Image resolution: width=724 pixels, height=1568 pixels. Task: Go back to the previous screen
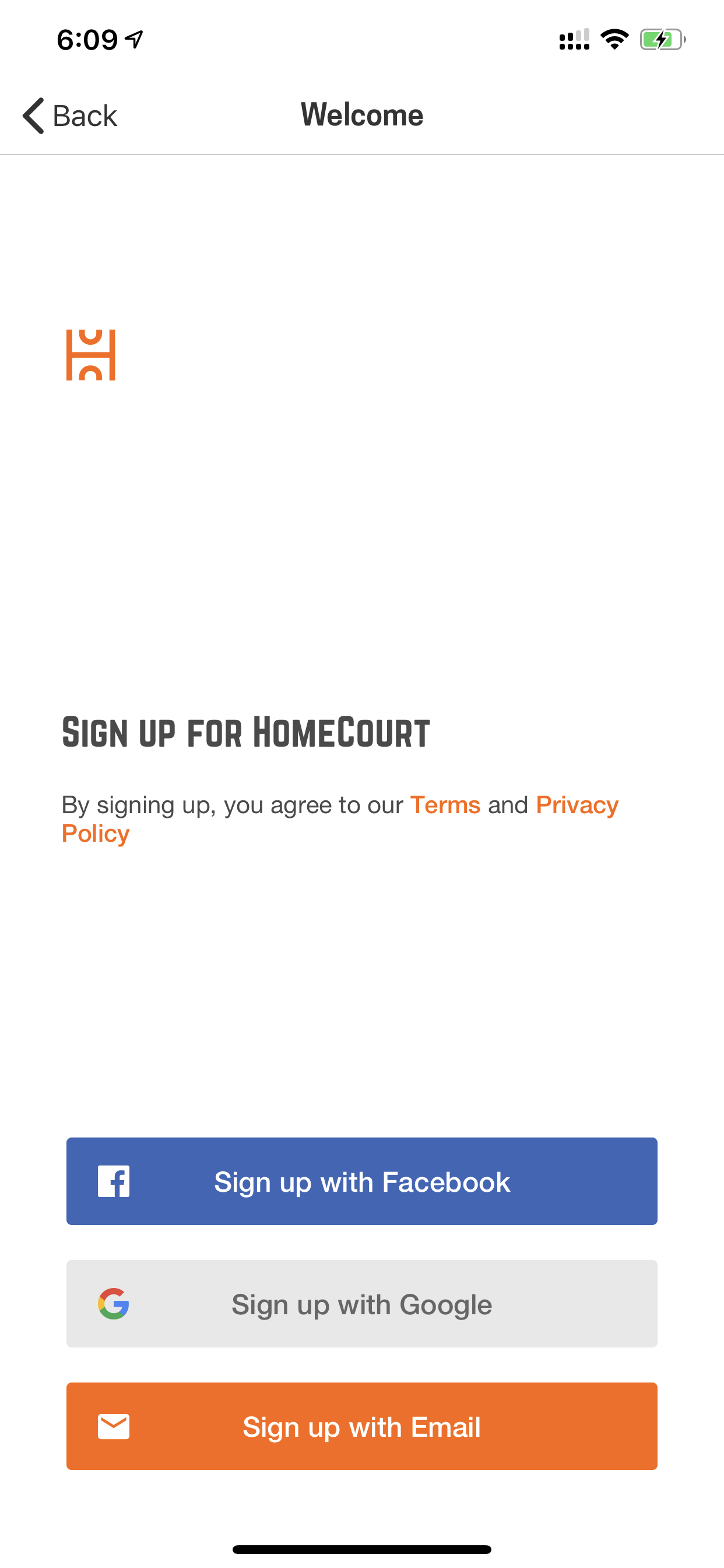(x=69, y=115)
